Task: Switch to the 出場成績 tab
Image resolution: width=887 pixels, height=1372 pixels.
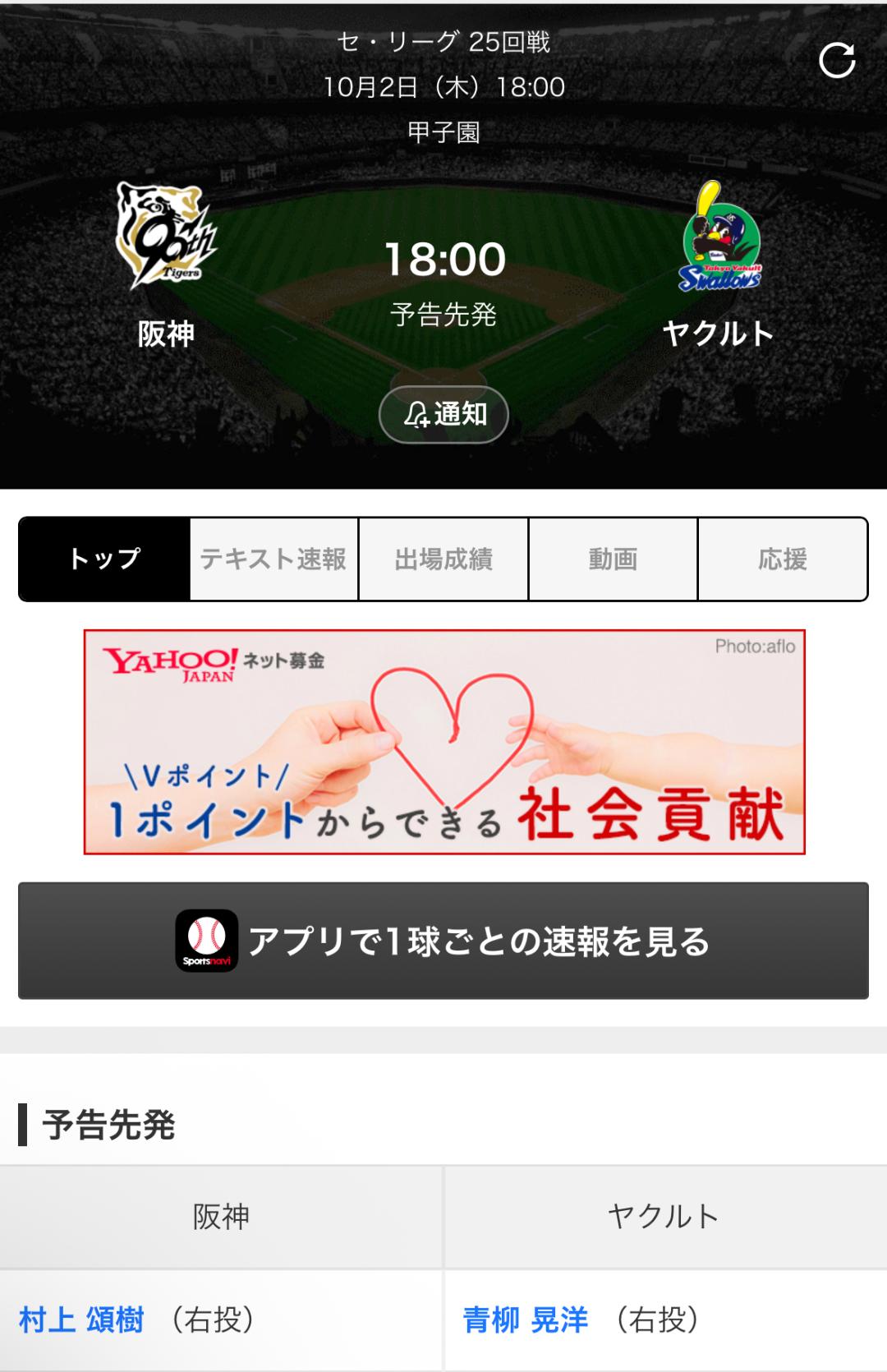Action: 443,559
